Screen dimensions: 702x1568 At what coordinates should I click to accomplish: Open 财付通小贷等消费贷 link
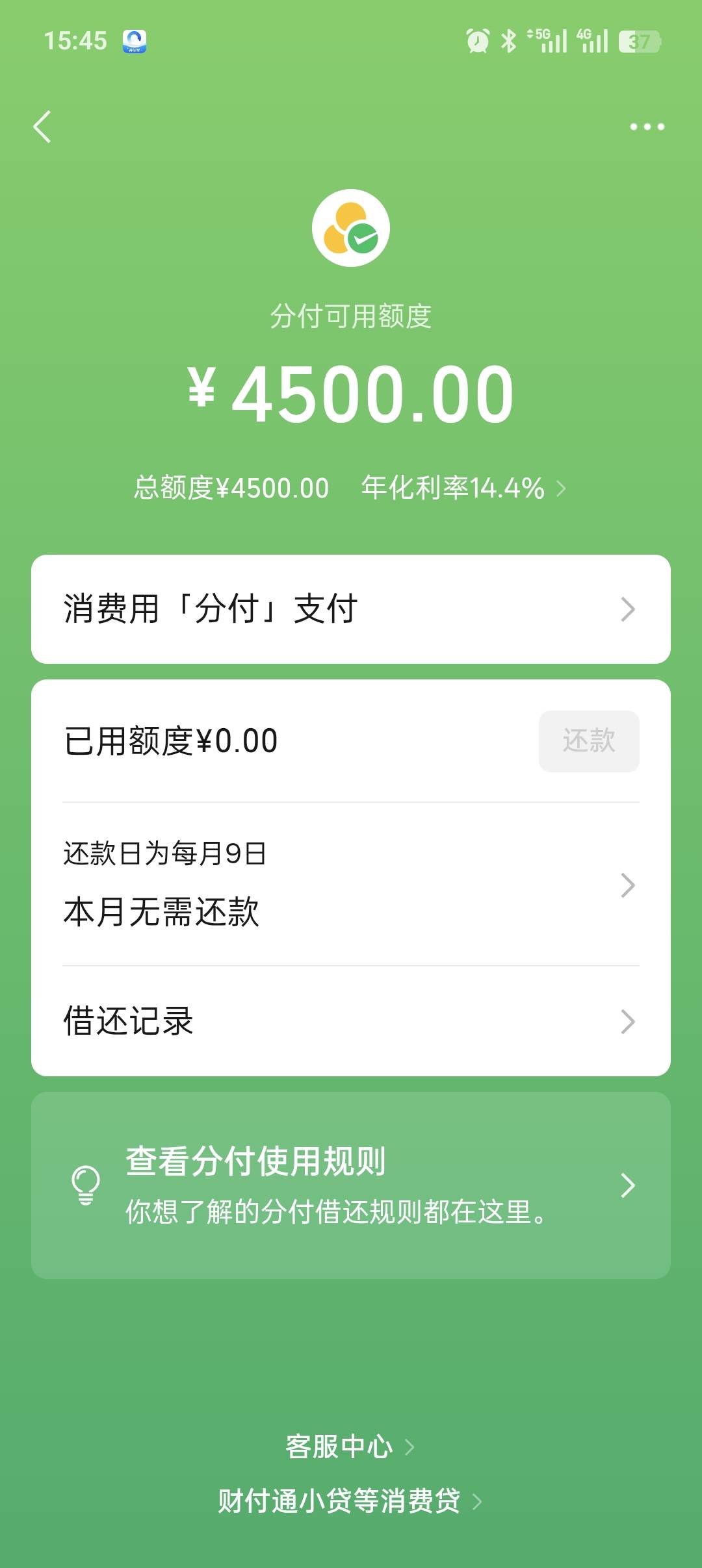tap(350, 1501)
